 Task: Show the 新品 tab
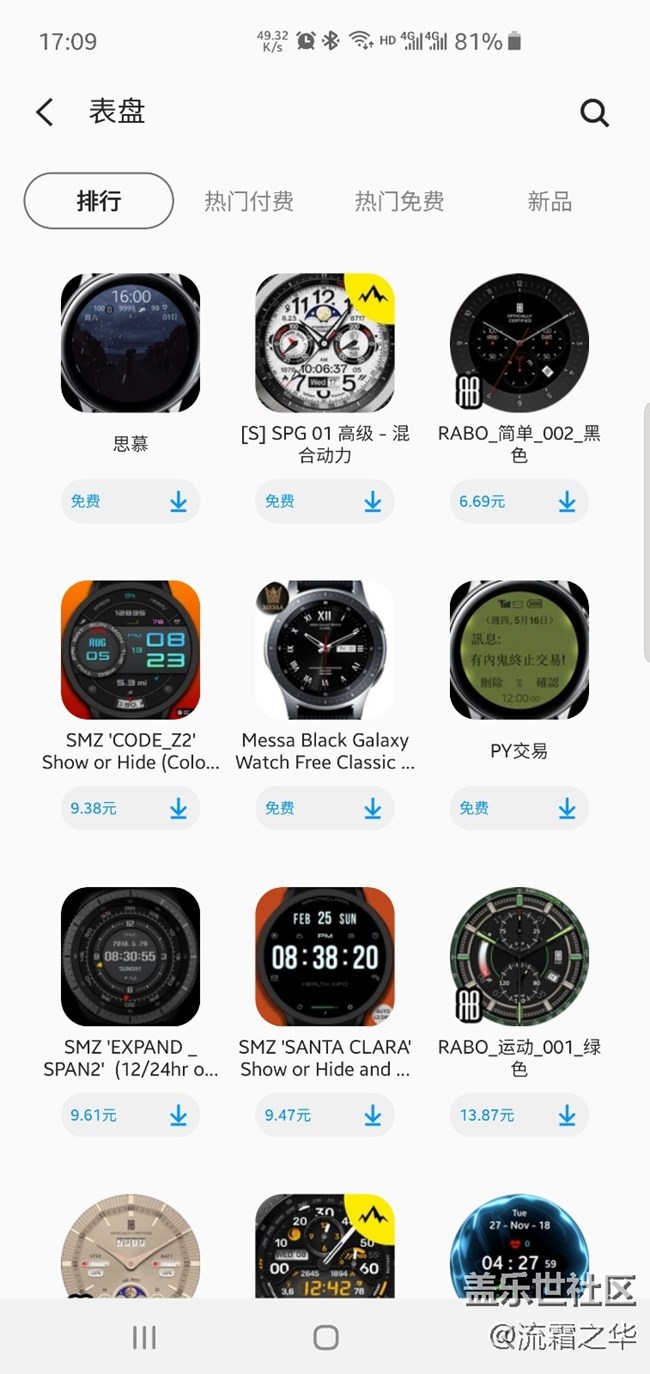tap(549, 201)
